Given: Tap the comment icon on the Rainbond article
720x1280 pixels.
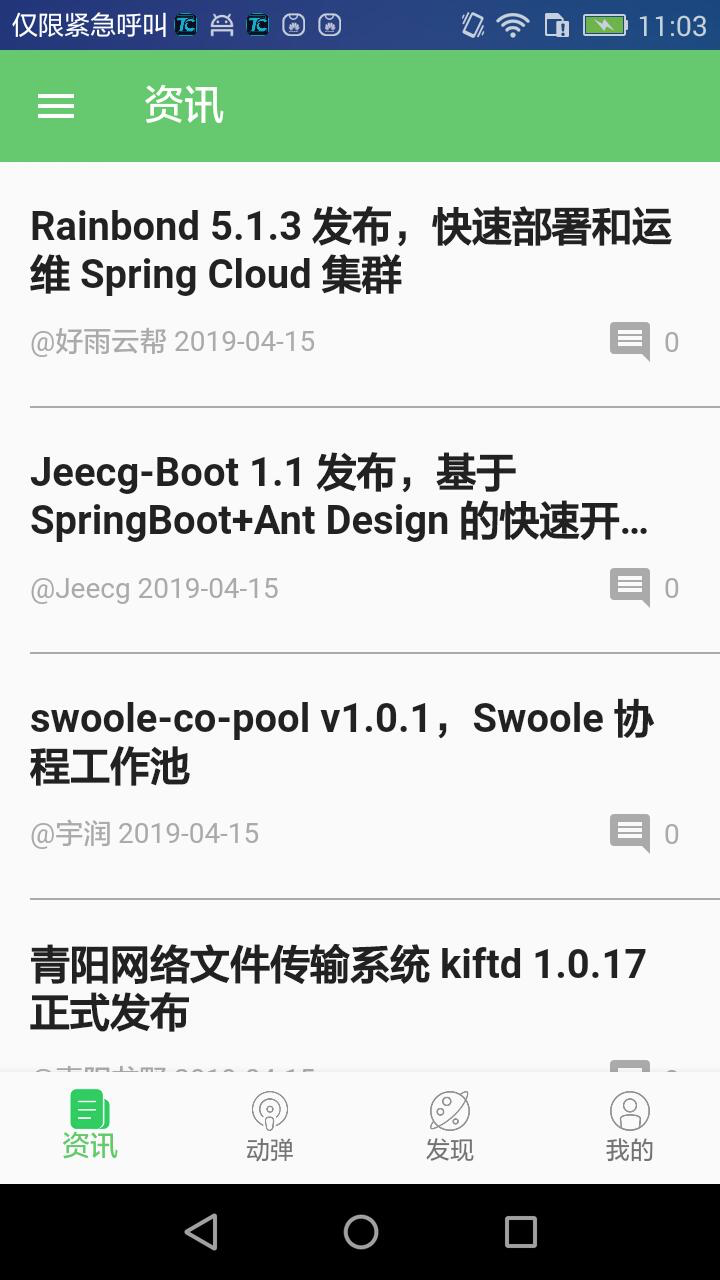Looking at the screenshot, I should coord(630,342).
